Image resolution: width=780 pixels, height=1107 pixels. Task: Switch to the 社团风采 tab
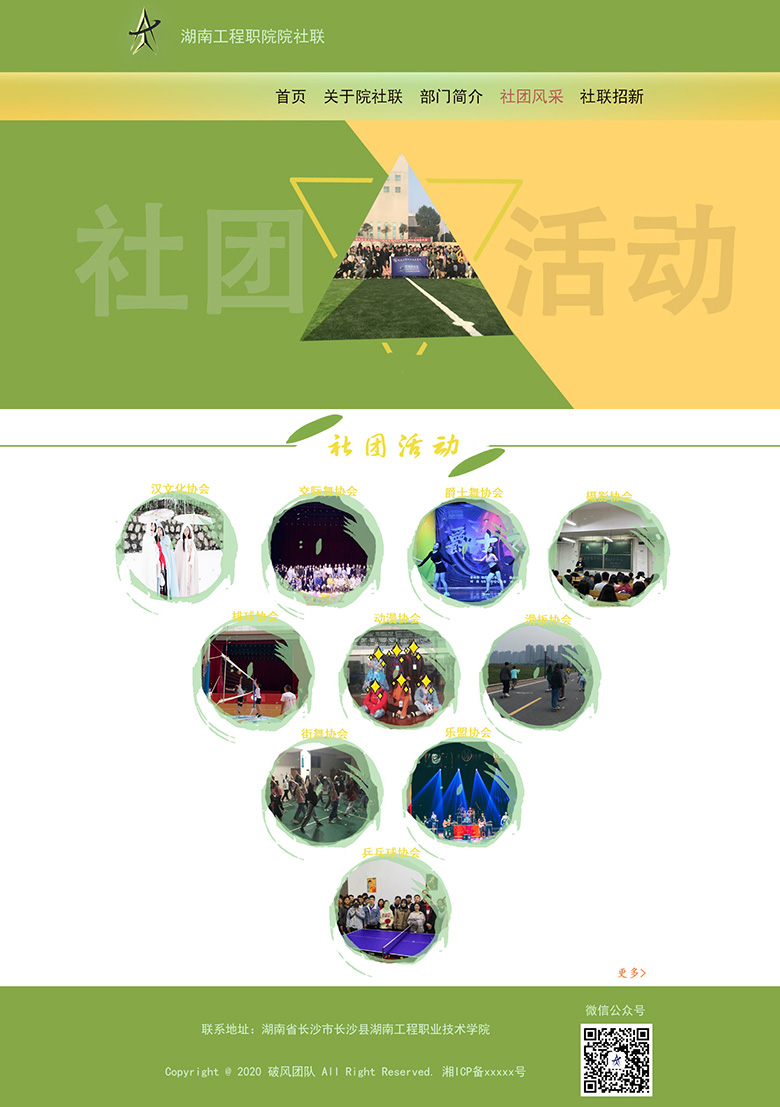[x=531, y=97]
